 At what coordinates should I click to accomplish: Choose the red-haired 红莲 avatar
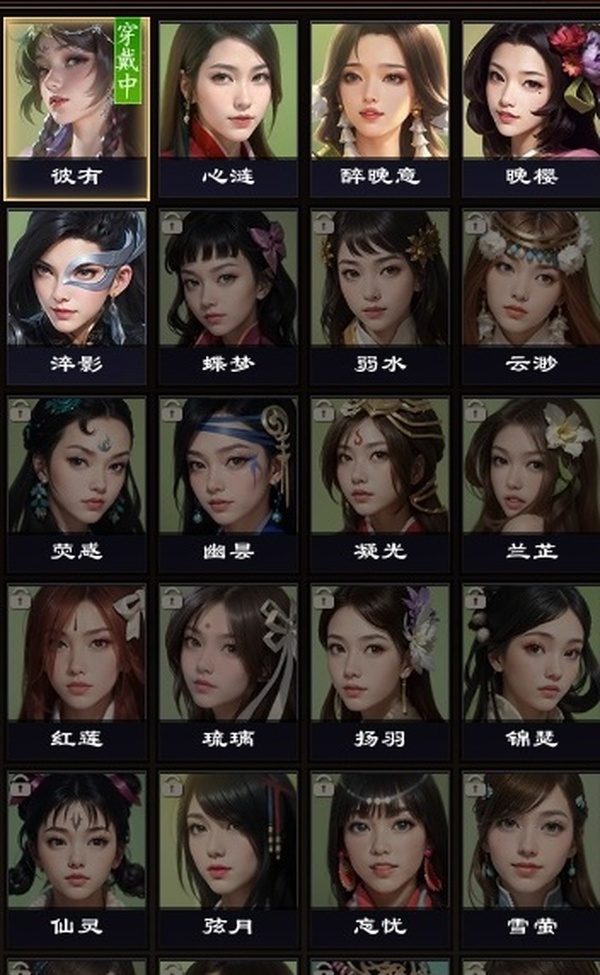pyautogui.click(x=77, y=654)
